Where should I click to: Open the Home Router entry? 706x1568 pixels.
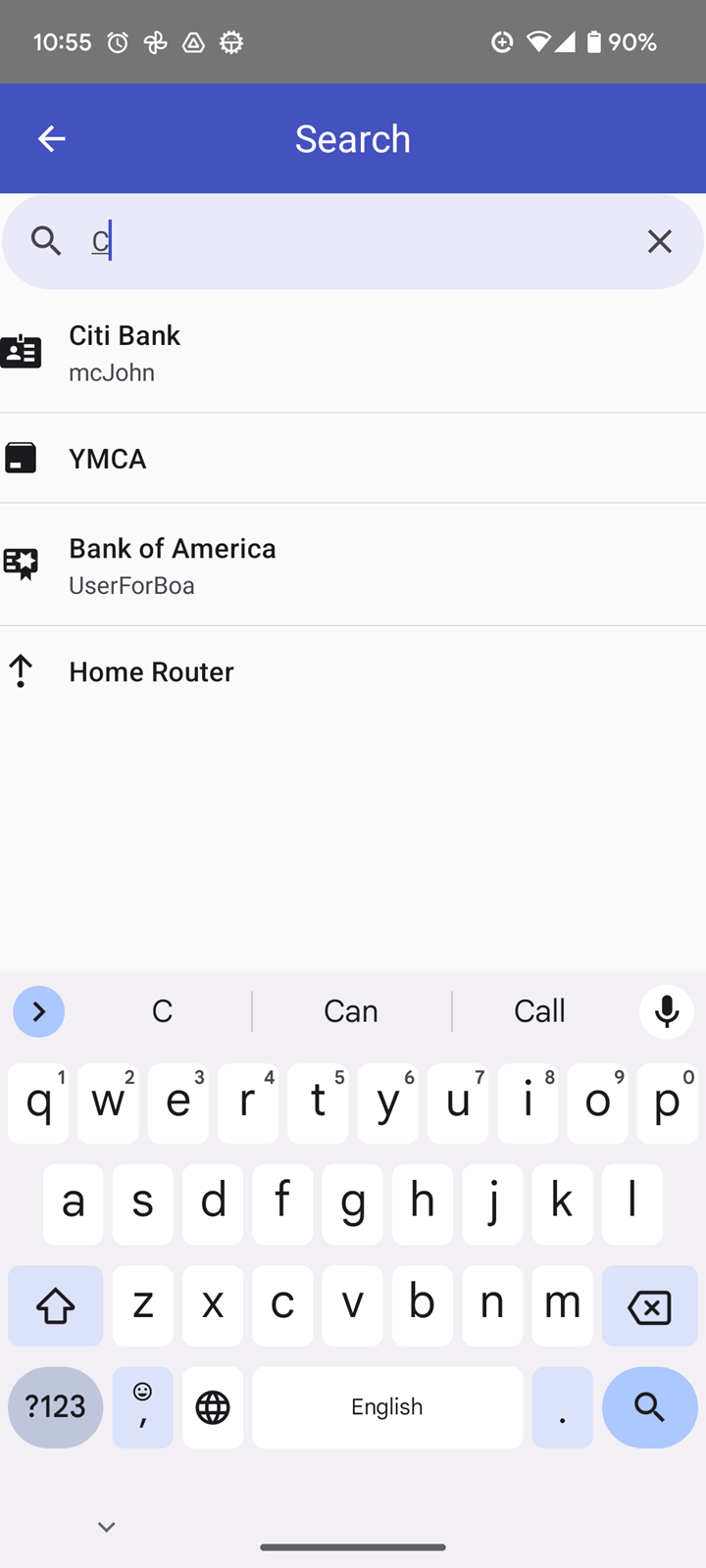coord(353,671)
